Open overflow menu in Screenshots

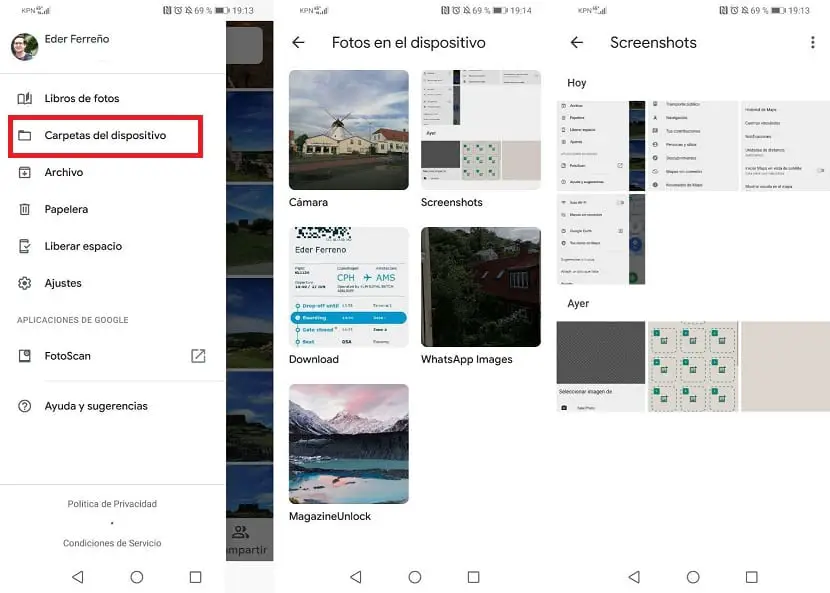[x=812, y=43]
